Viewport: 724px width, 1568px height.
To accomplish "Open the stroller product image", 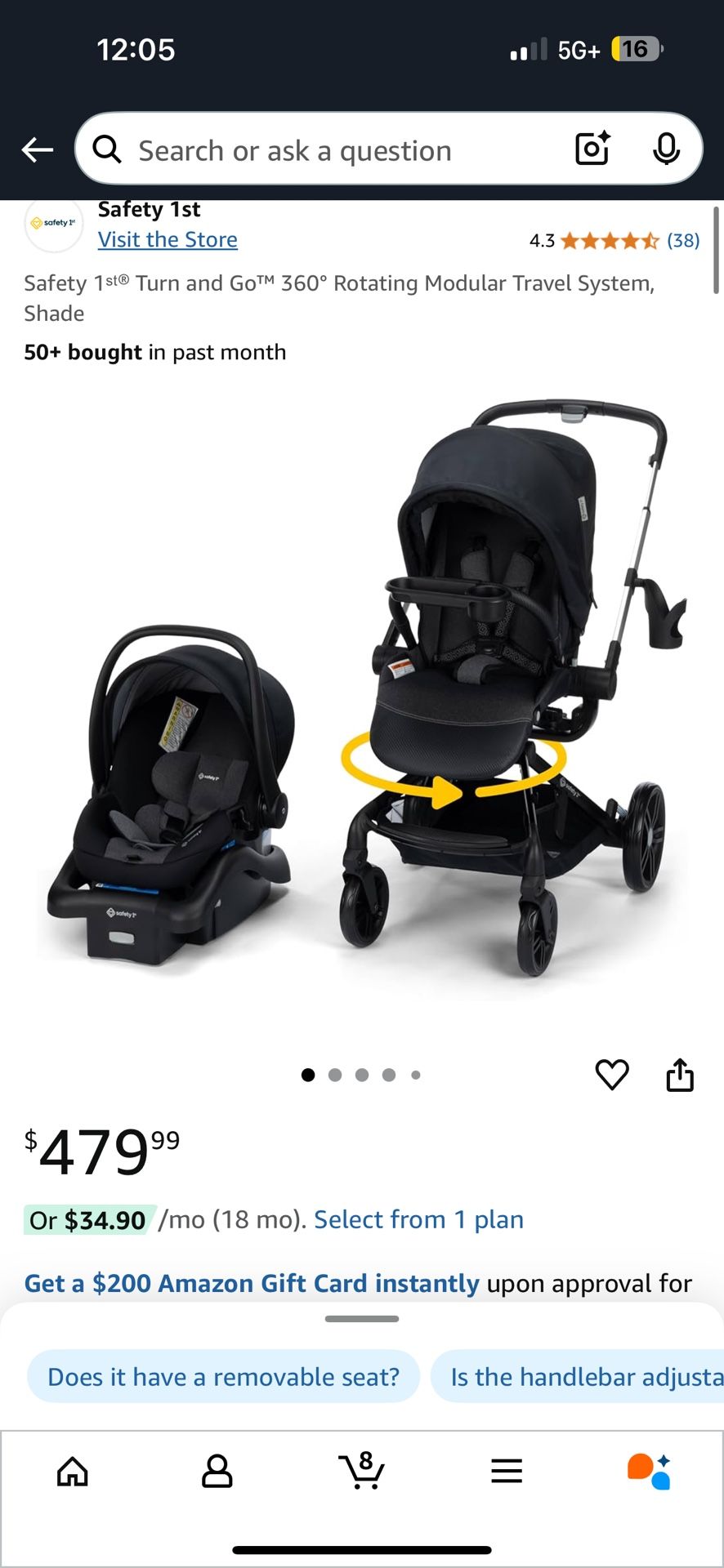I will tap(362, 694).
